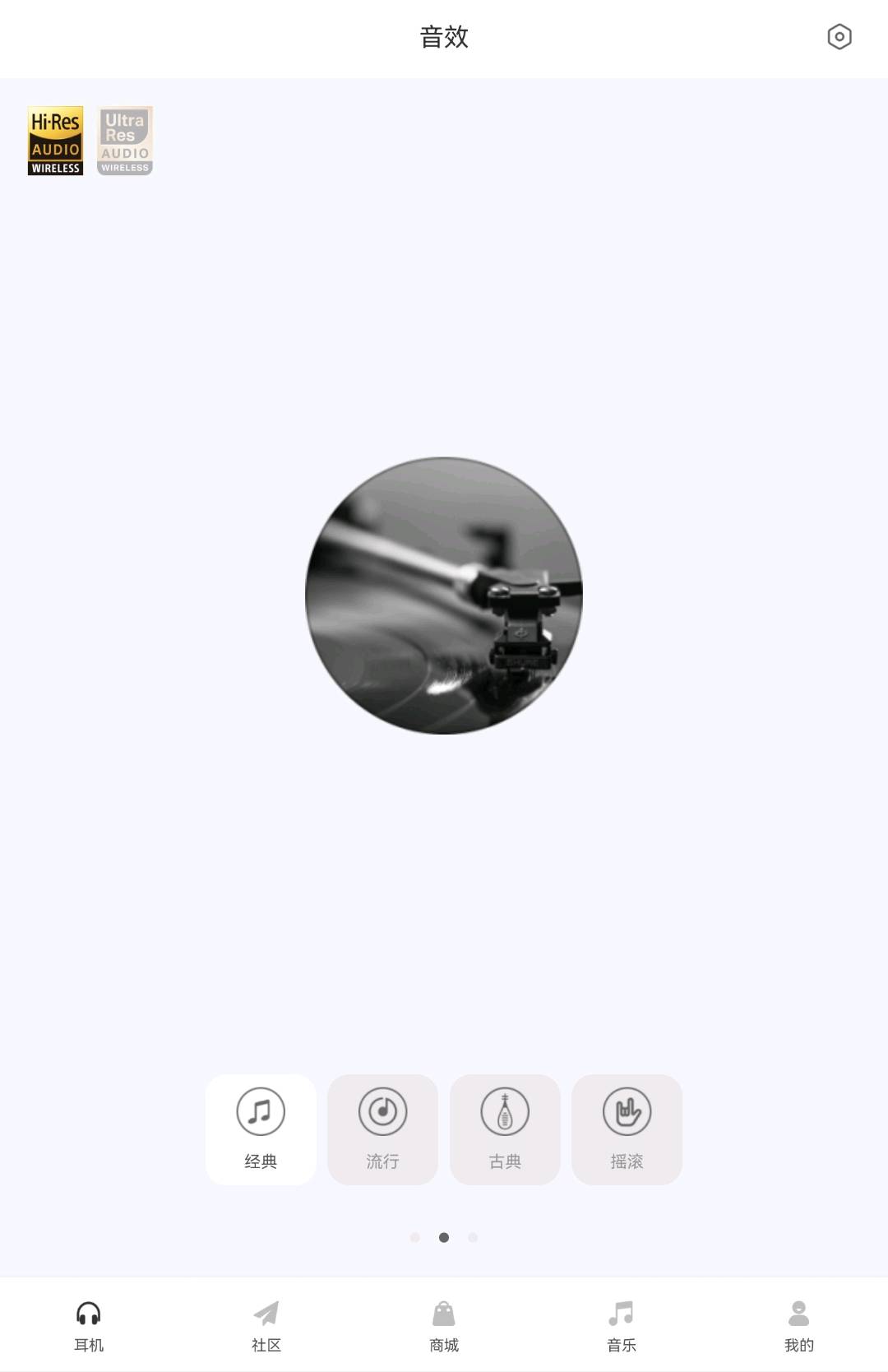Viewport: 888px width, 1372px height.
Task: Tap the Ultra Res Audio Wireless badge
Action: tap(125, 141)
